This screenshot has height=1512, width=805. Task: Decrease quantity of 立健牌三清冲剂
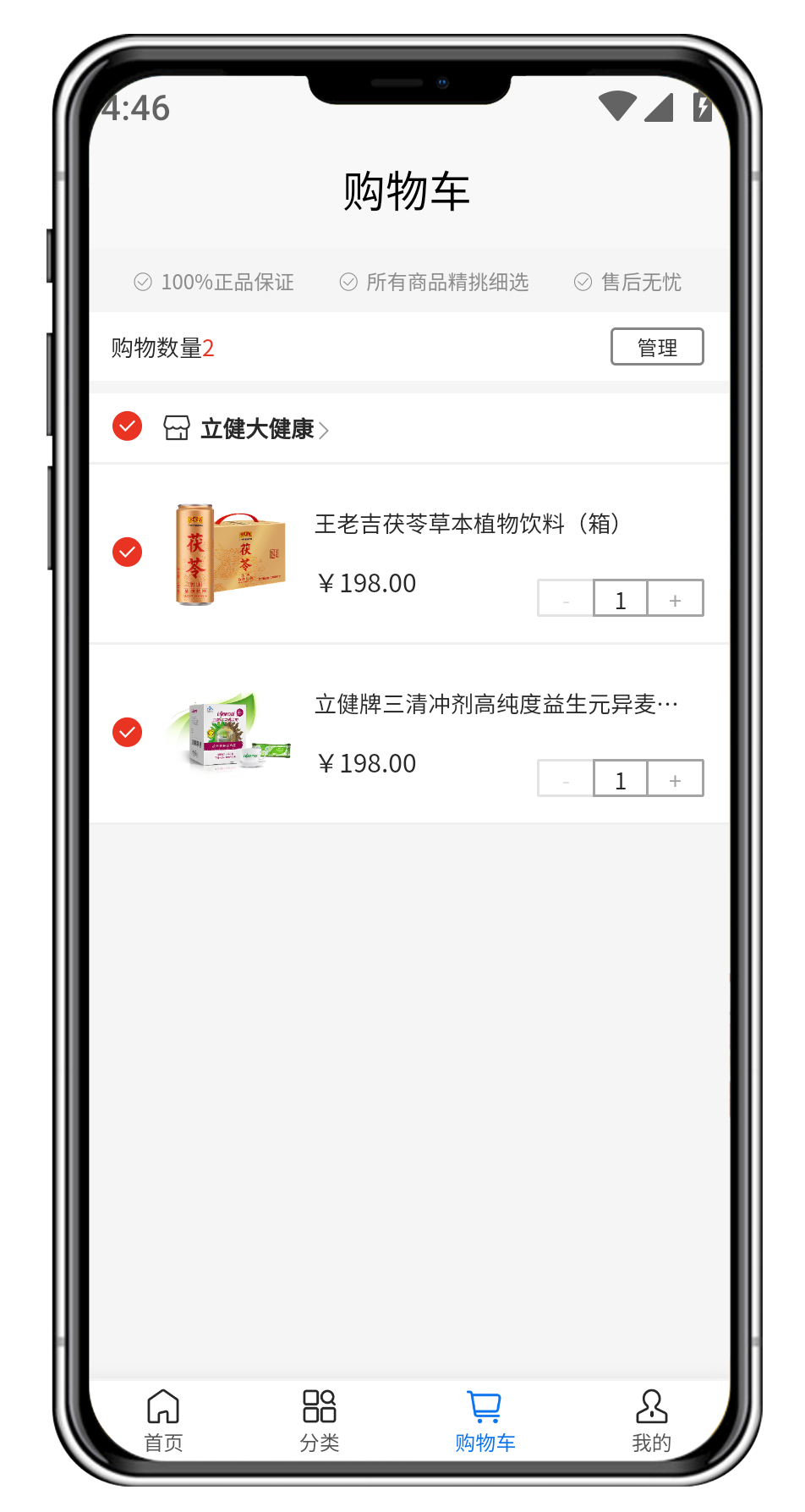tap(566, 779)
